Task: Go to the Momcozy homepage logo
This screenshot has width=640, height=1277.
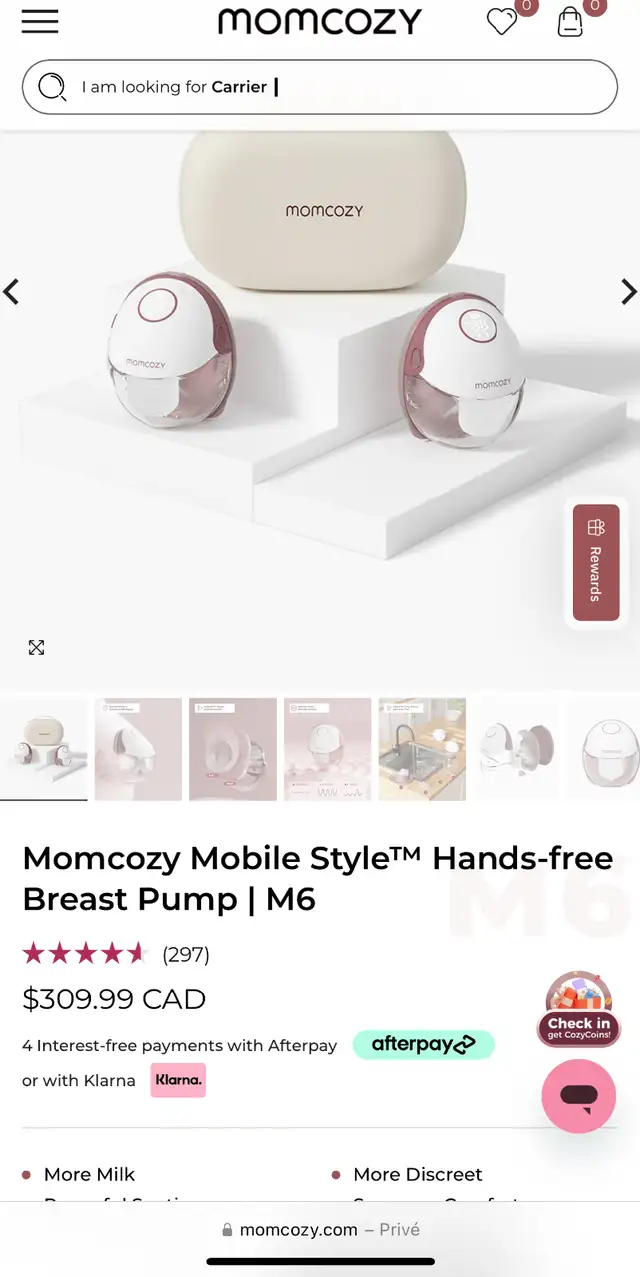Action: 320,21
